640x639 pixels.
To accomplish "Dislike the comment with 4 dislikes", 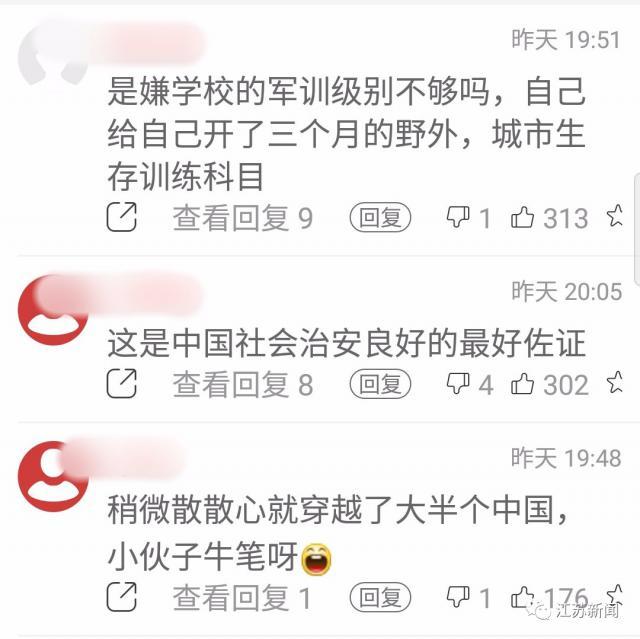I will tap(459, 383).
